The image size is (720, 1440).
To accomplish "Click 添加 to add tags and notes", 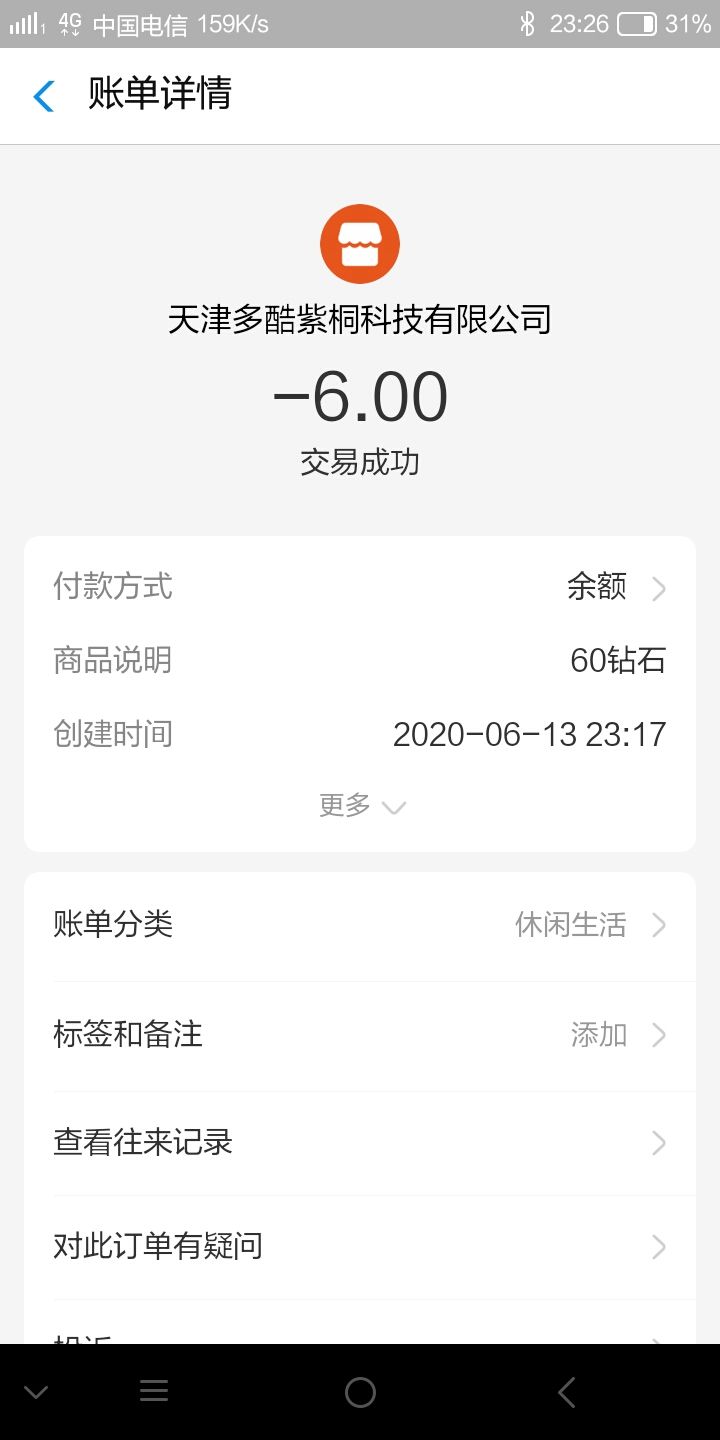I will (598, 1035).
